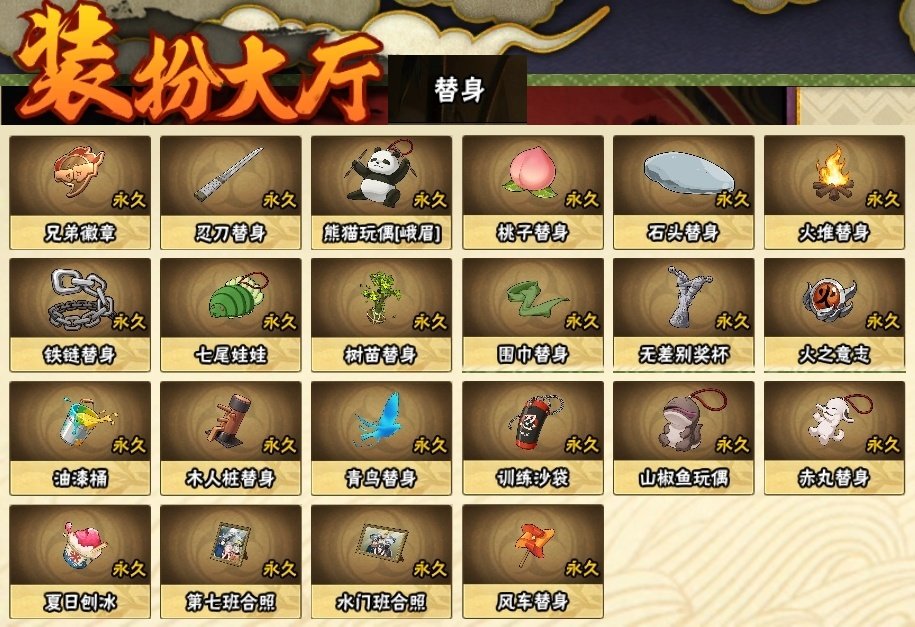The image size is (915, 627).
Task: Open the 熊猫玩偶[峨眉] tile
Action: point(382,192)
